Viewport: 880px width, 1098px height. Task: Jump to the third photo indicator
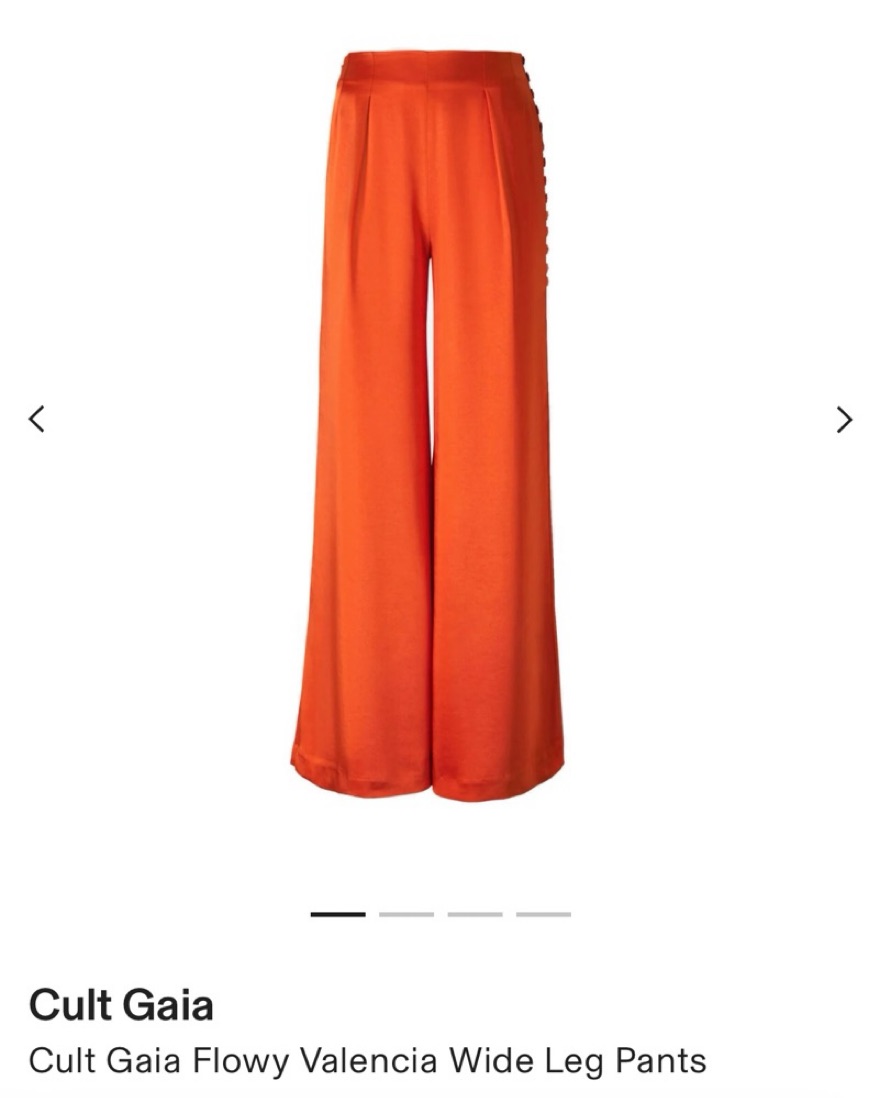coord(474,914)
